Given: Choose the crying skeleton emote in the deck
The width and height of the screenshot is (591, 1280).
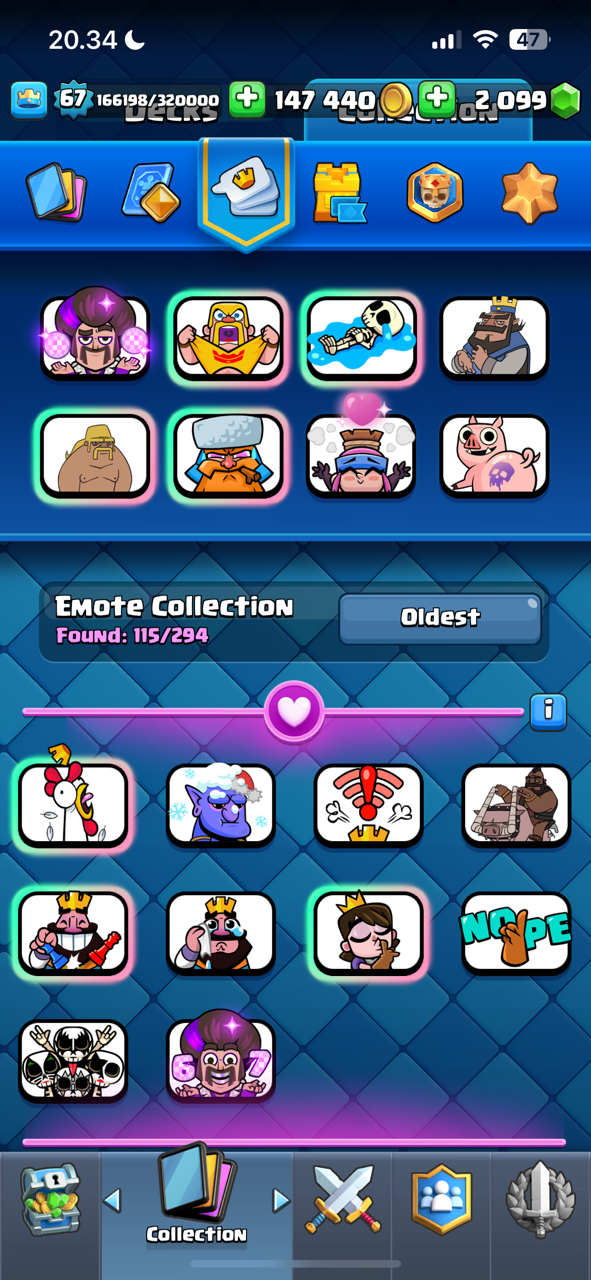Looking at the screenshot, I should (361, 338).
